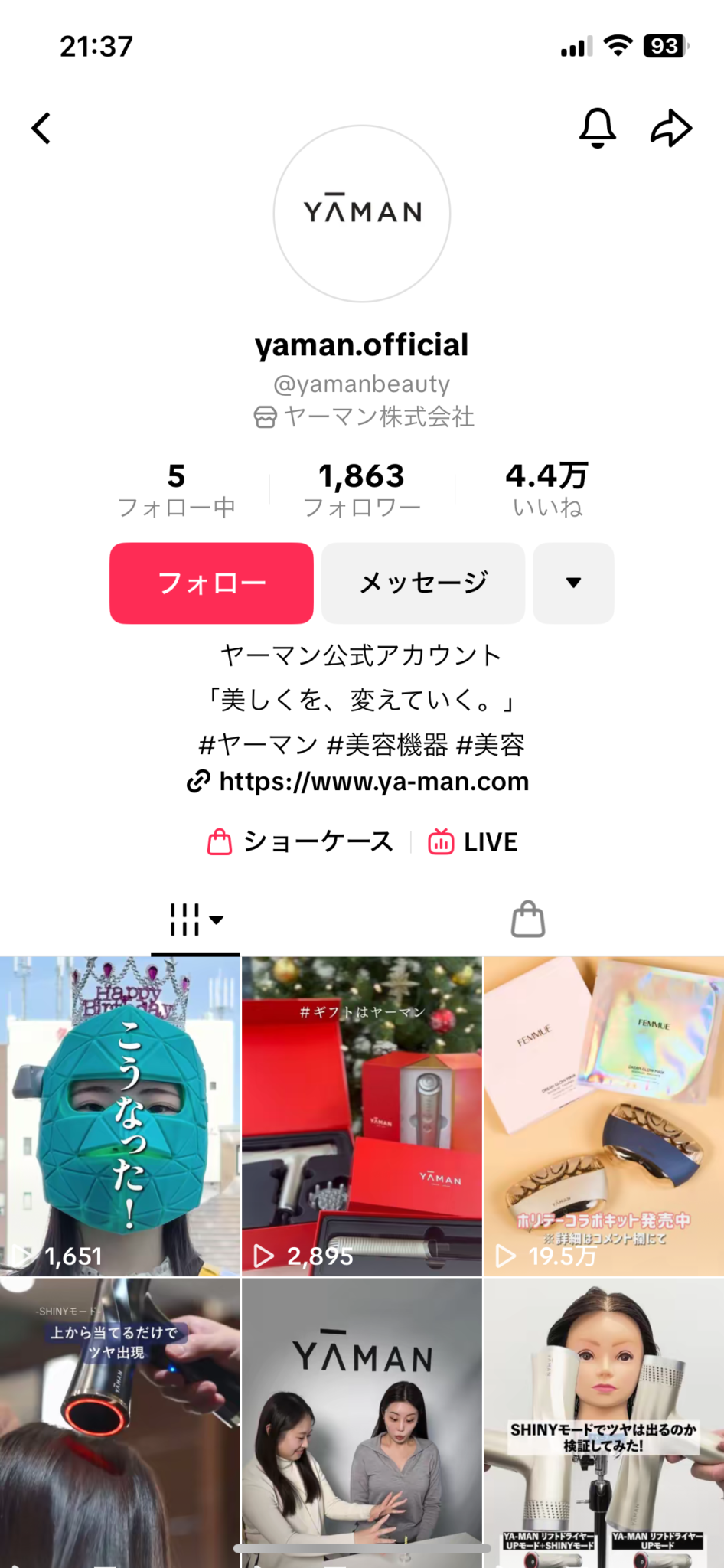Open the ショーケース showcase

click(x=301, y=842)
